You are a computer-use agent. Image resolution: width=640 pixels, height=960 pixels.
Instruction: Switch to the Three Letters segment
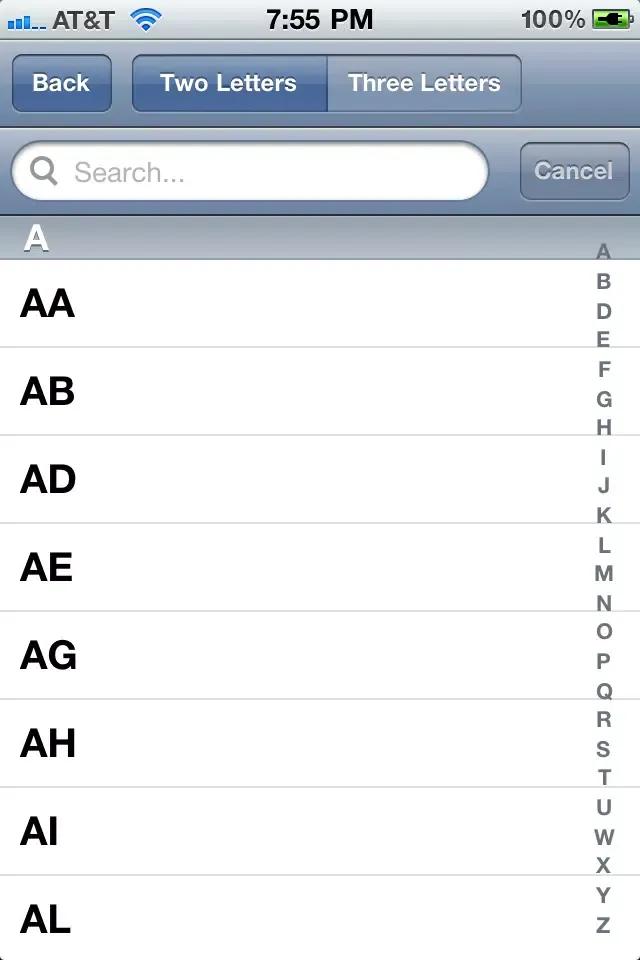point(424,83)
